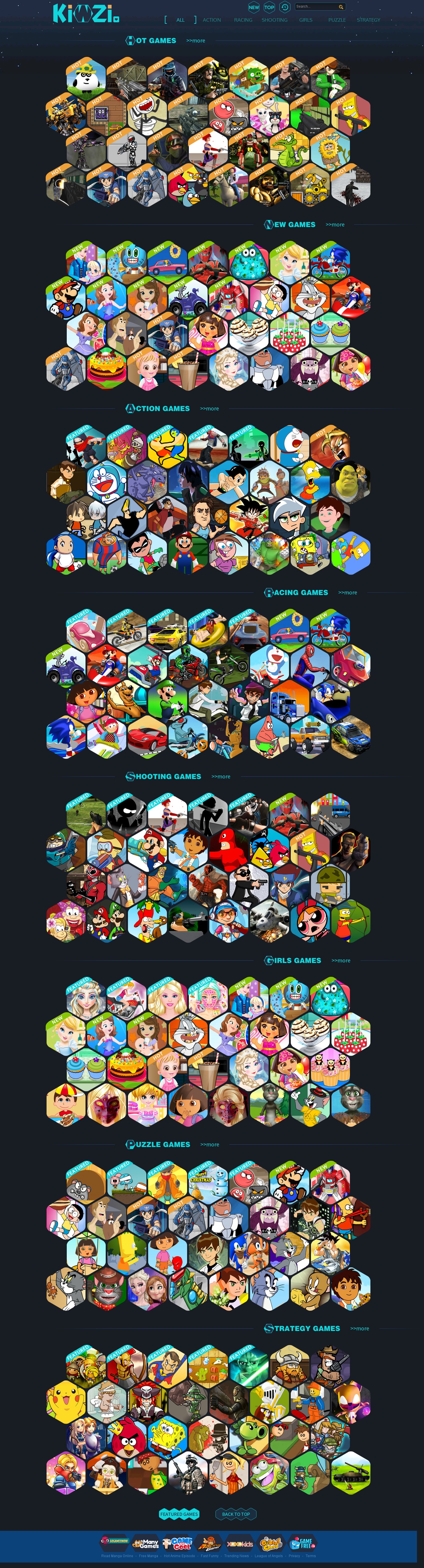This screenshot has width=424, height=1568.
Task: Open the panda game in Hot Games
Action: click(x=86, y=78)
